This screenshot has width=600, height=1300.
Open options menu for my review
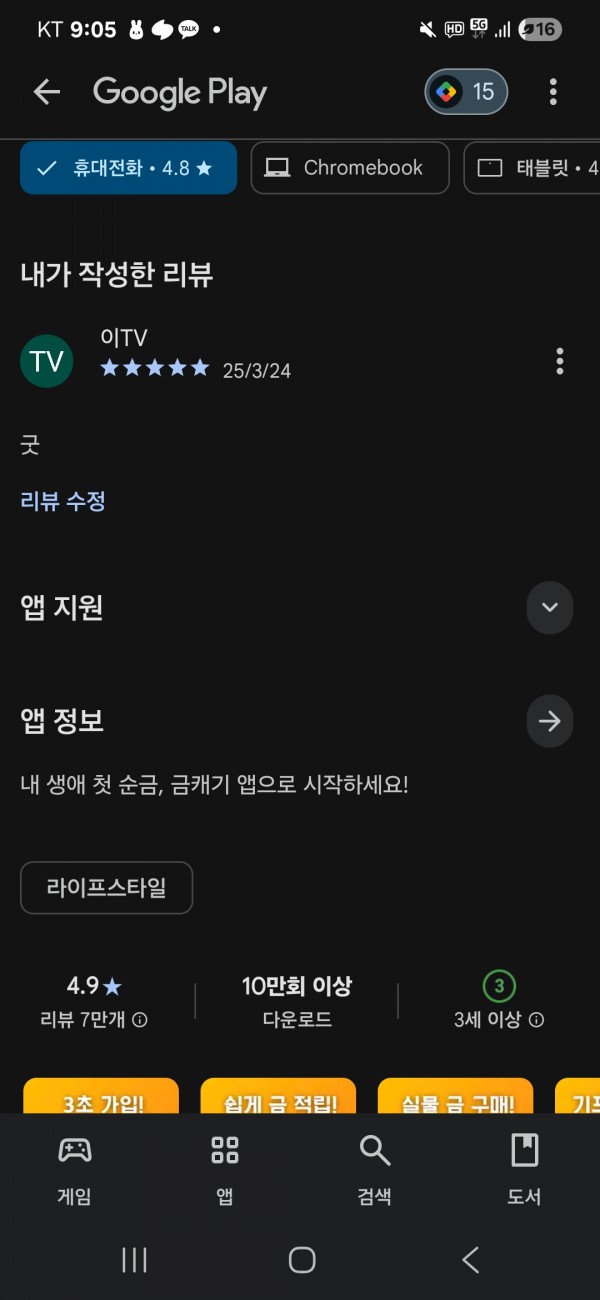pos(559,361)
